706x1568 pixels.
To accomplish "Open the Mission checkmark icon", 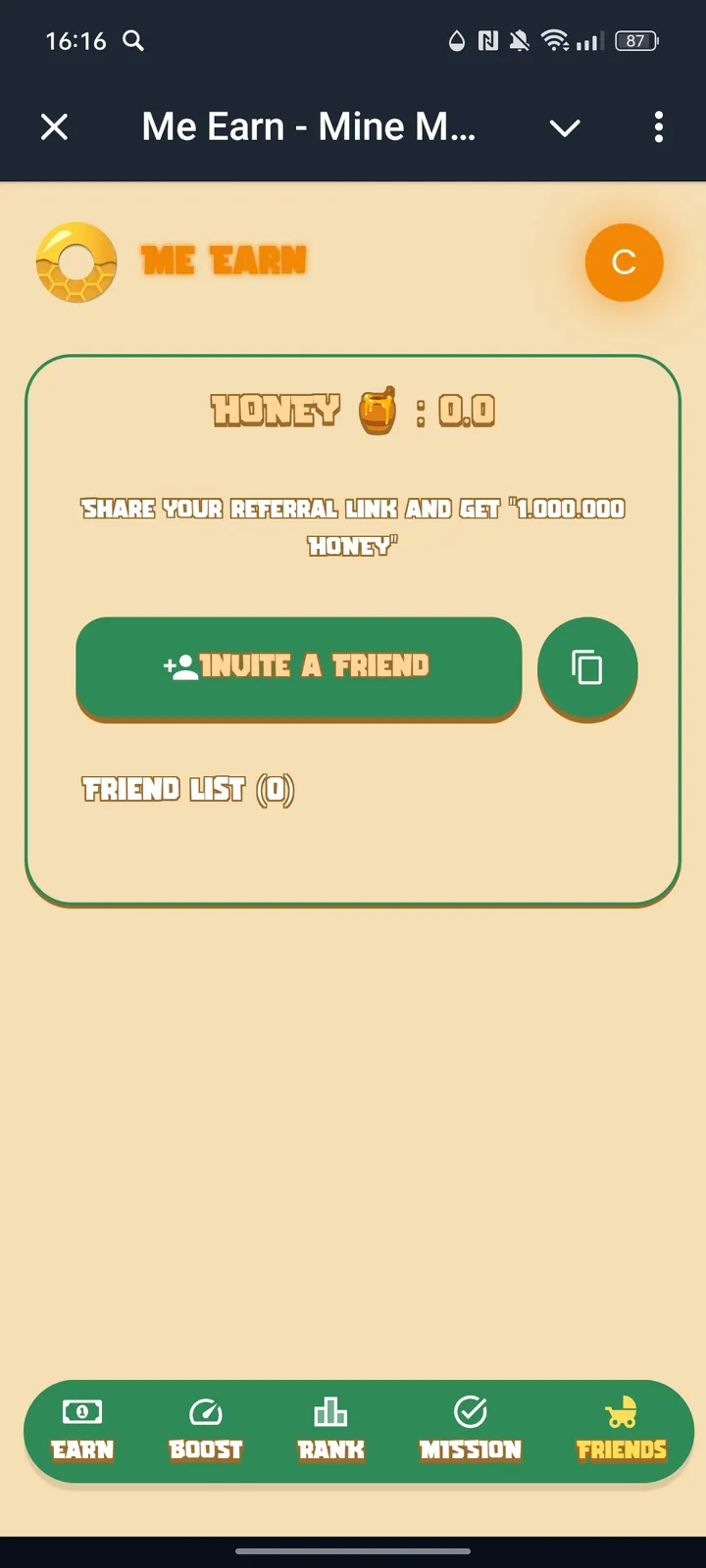I will click(x=471, y=1412).
